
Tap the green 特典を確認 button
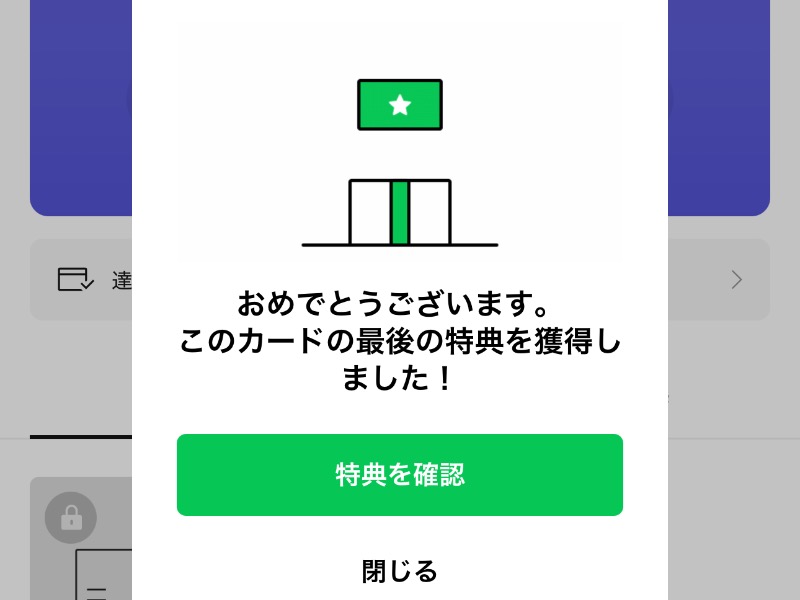400,475
